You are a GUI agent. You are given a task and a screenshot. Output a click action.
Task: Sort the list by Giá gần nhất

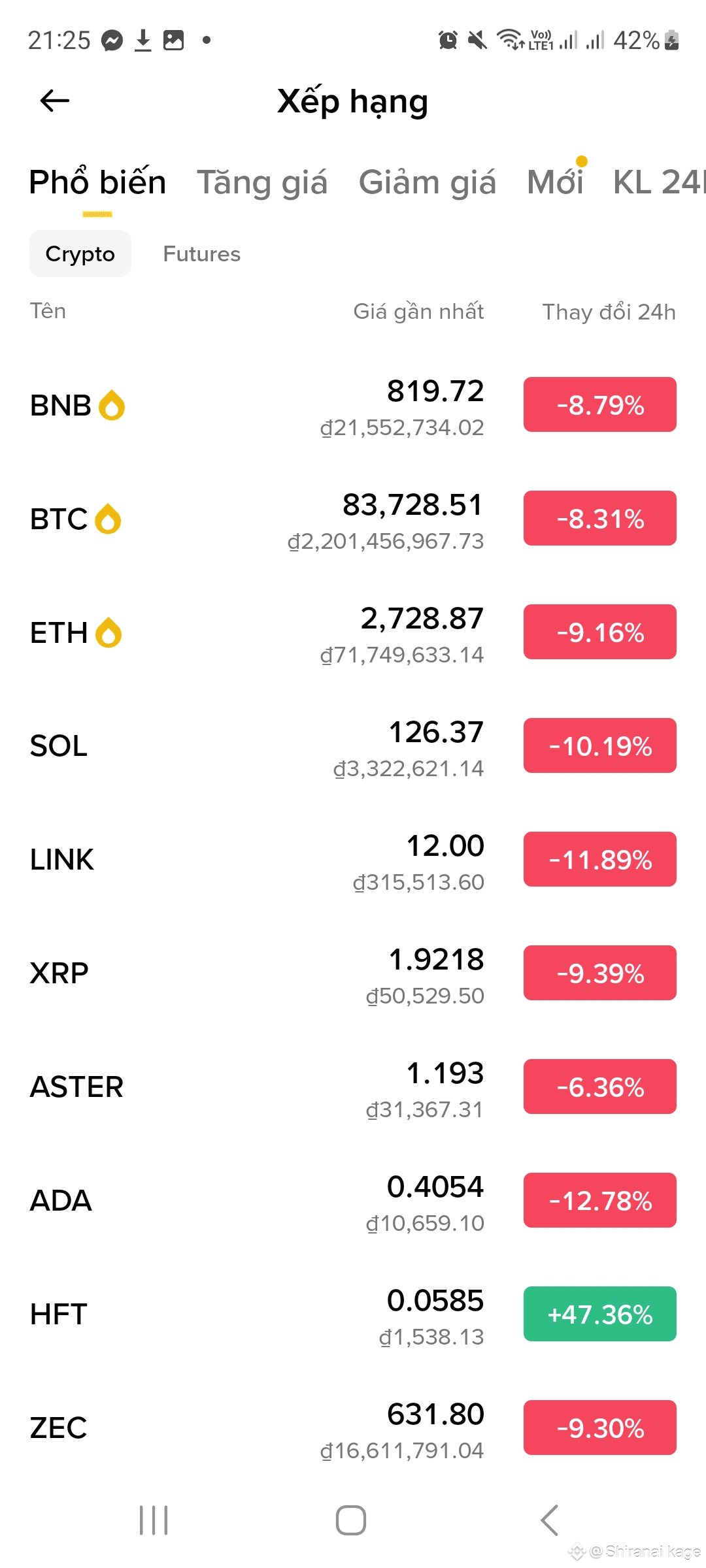[x=418, y=312]
